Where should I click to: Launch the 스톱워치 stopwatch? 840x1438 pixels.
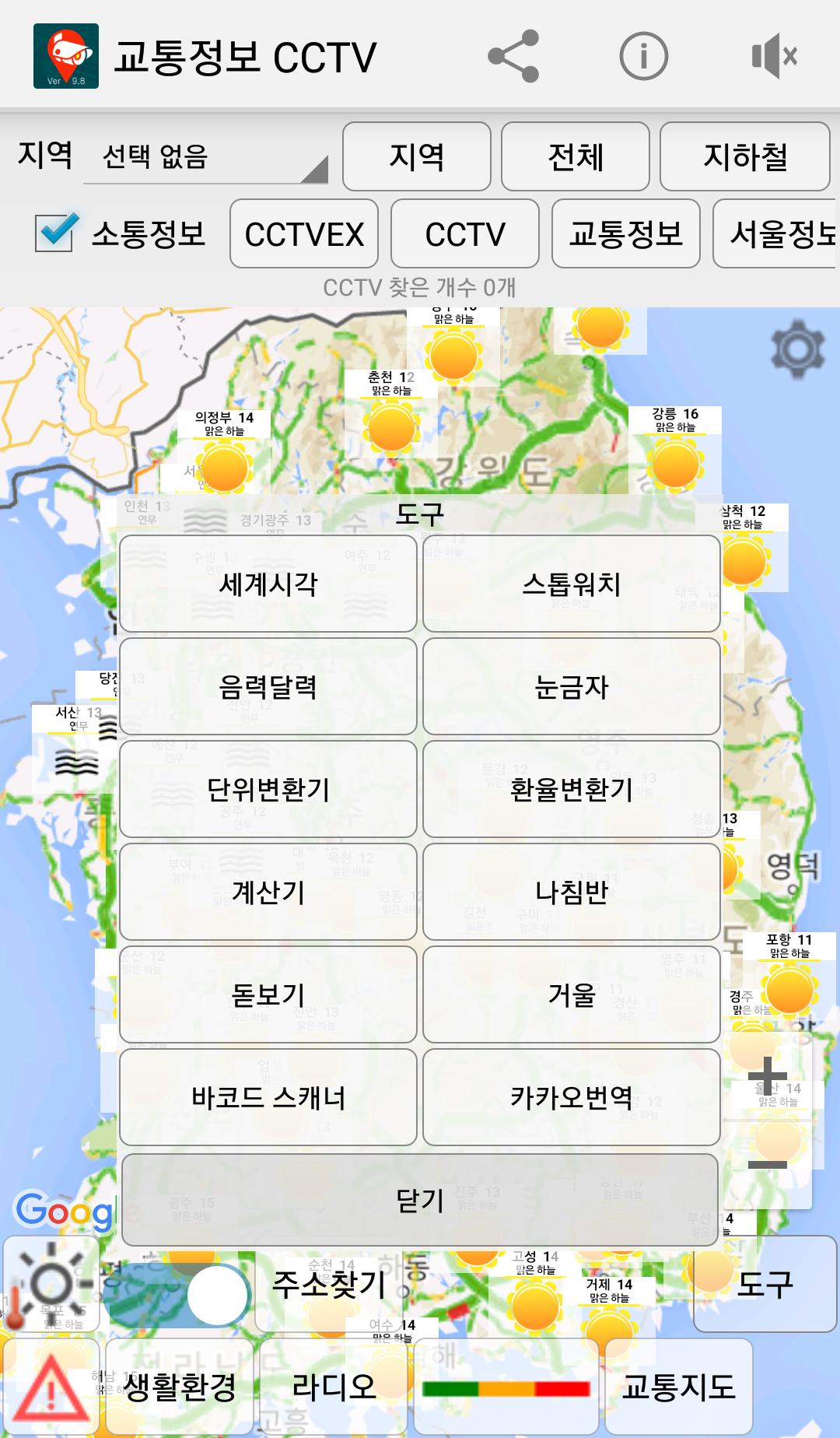572,584
